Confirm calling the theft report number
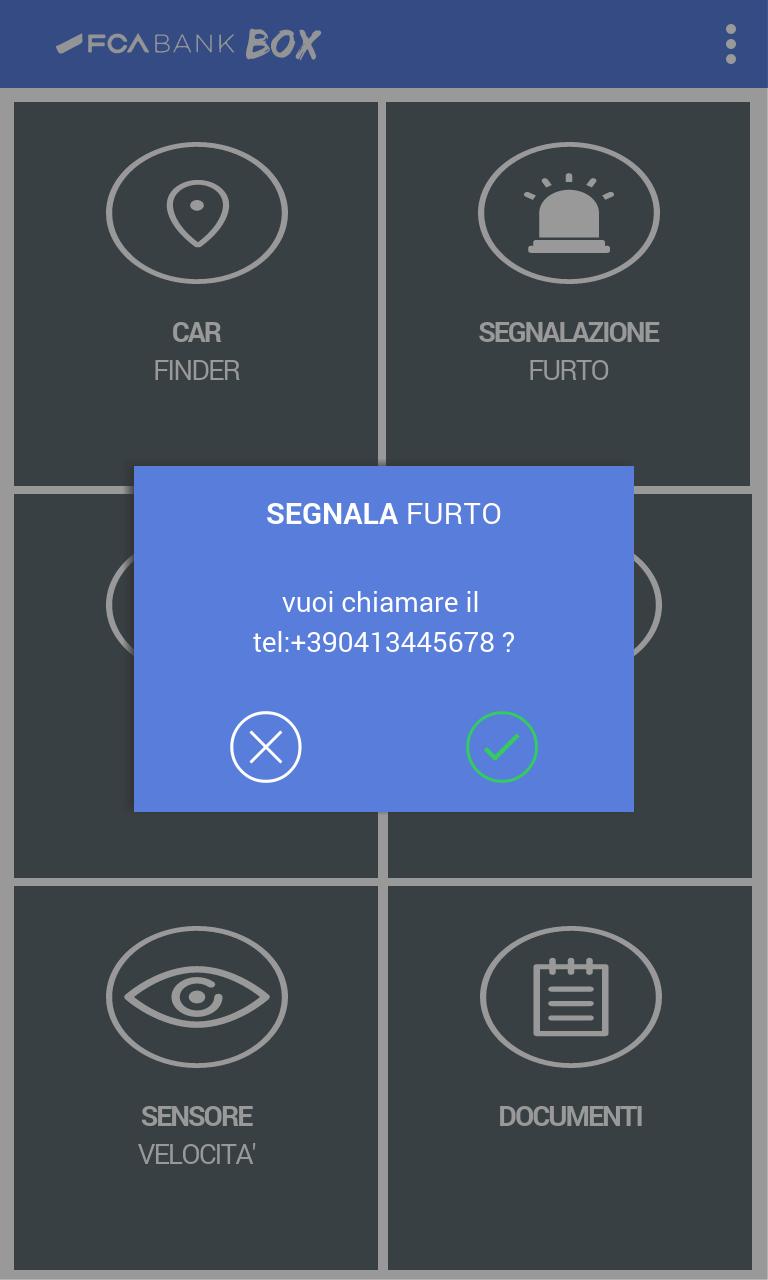The image size is (768, 1280). point(502,747)
